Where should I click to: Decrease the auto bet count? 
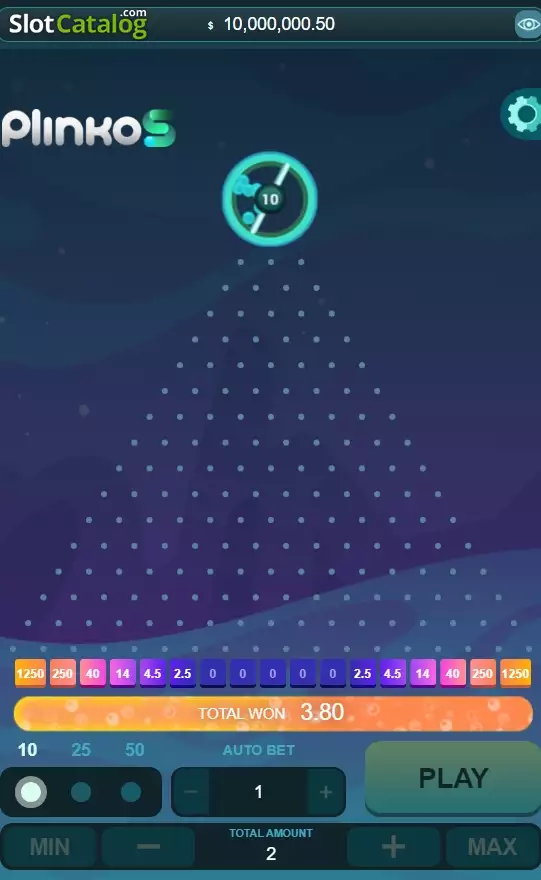coord(191,792)
